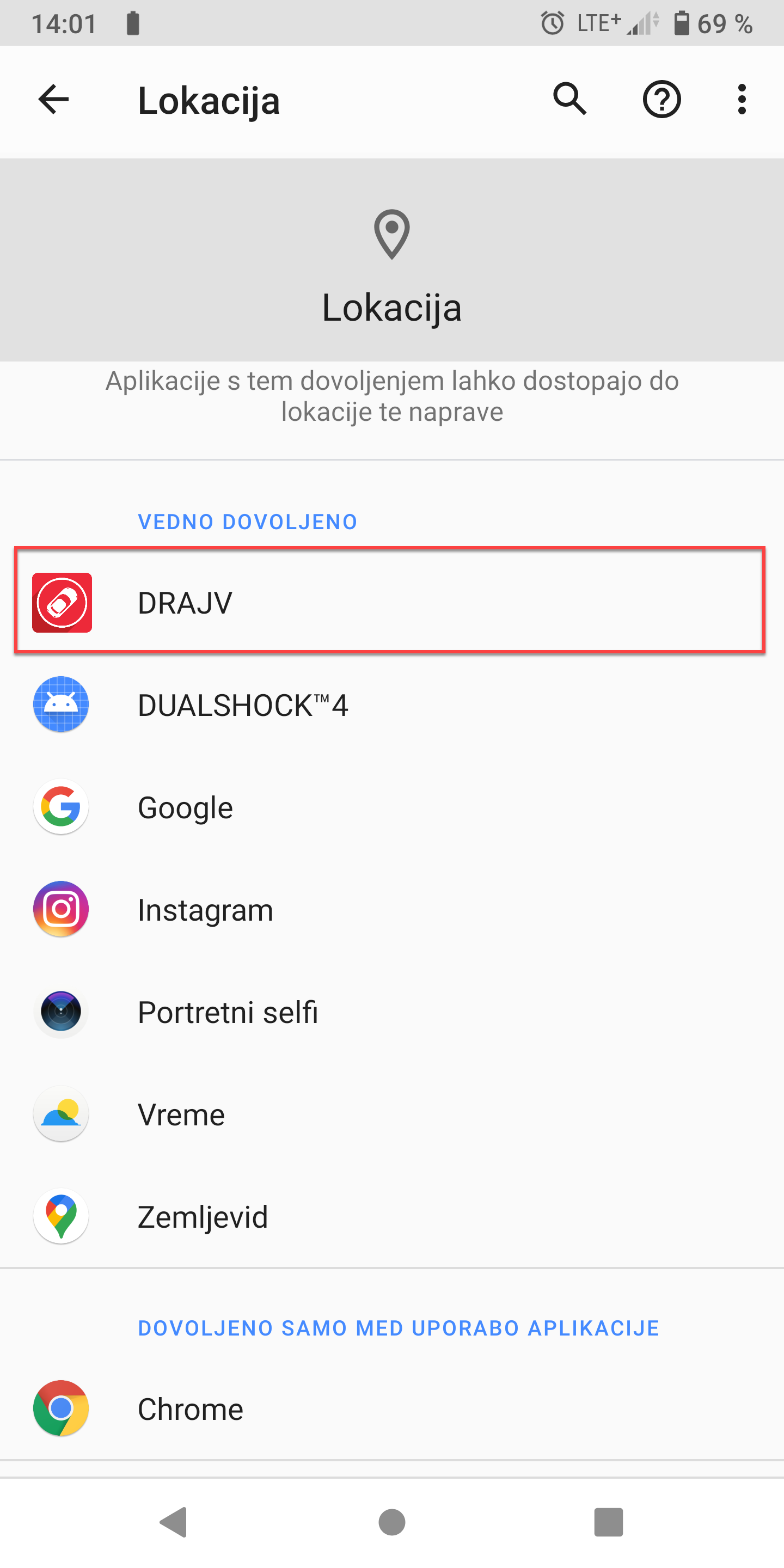
Task: Open the three-dot overflow menu
Action: (x=742, y=100)
